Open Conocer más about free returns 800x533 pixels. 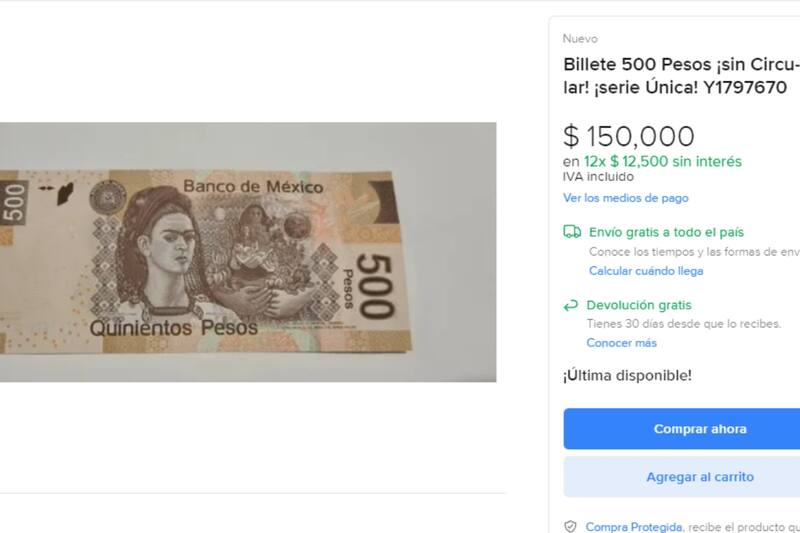click(x=621, y=343)
